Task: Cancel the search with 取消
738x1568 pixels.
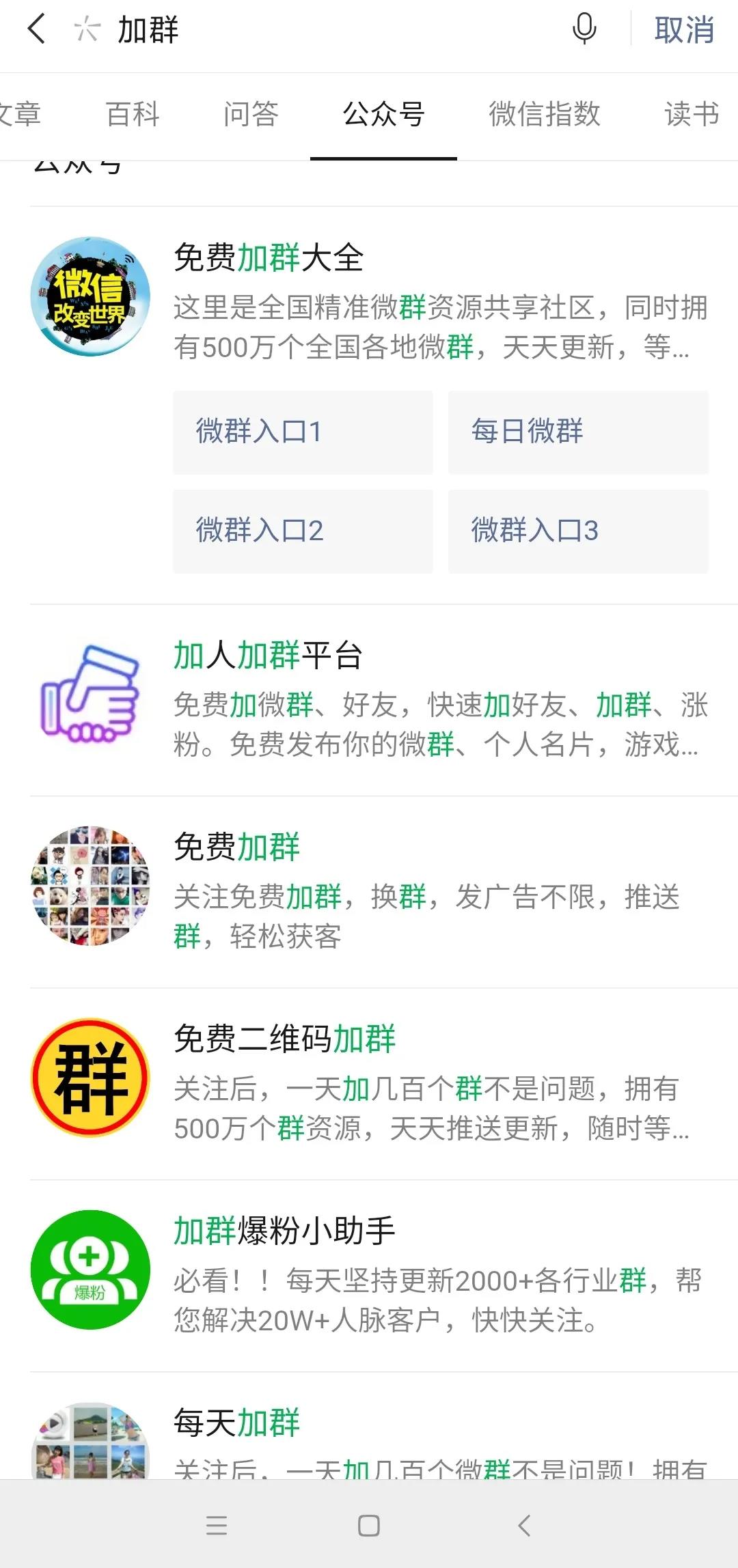Action: click(x=684, y=30)
